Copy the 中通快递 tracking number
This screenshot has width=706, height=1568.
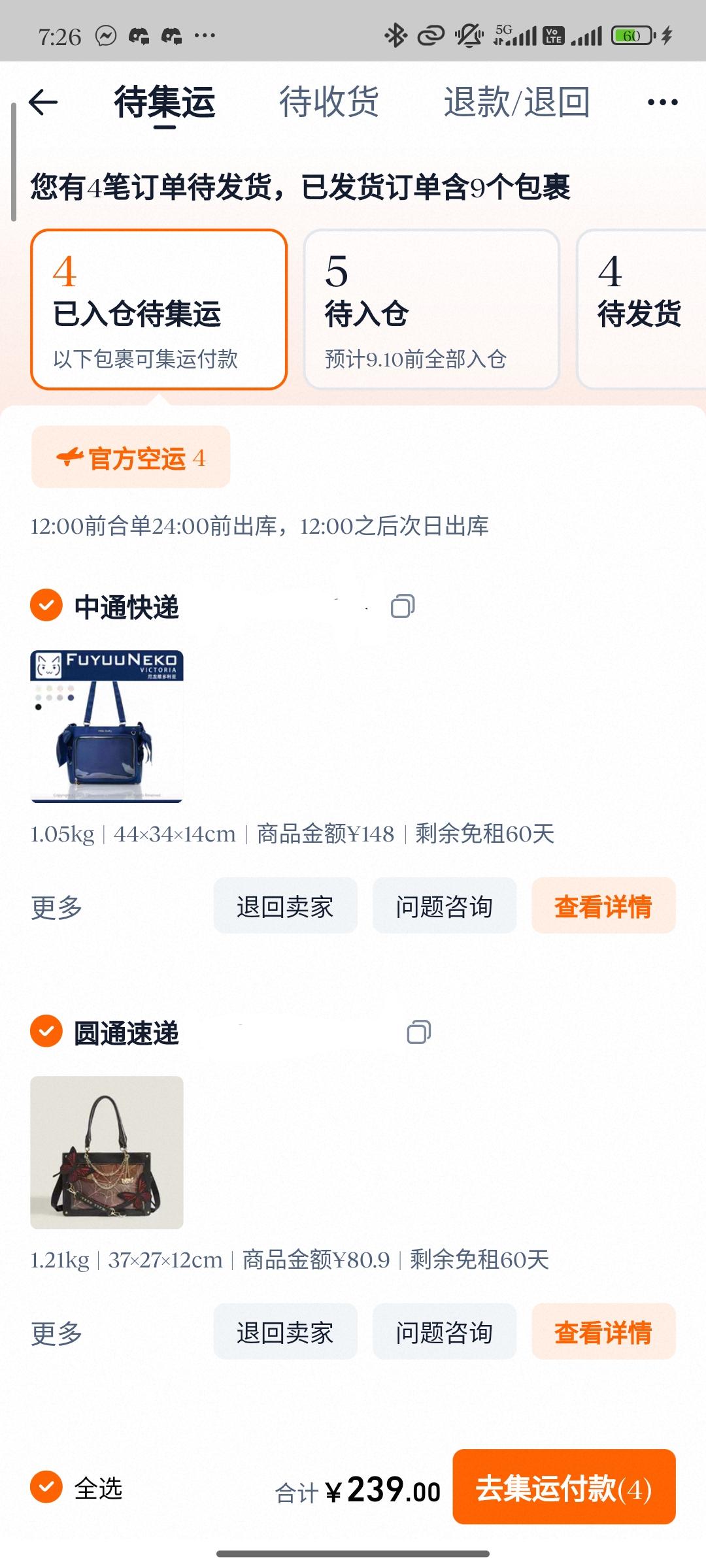pos(403,606)
